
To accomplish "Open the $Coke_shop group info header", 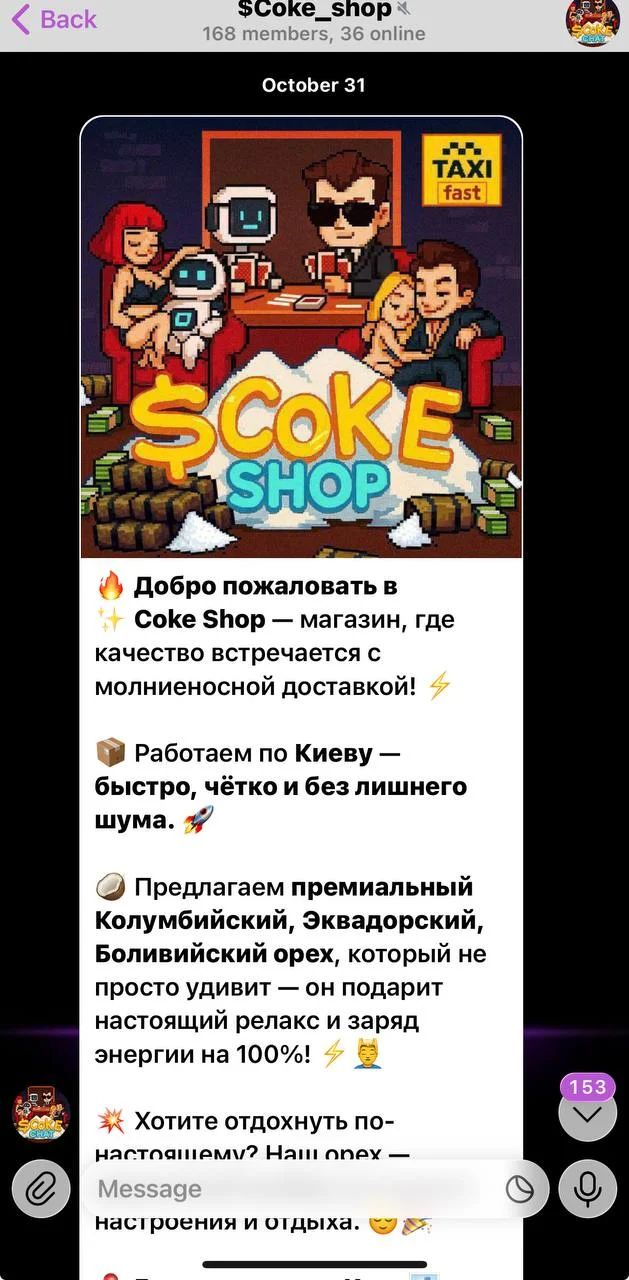I will (x=314, y=21).
